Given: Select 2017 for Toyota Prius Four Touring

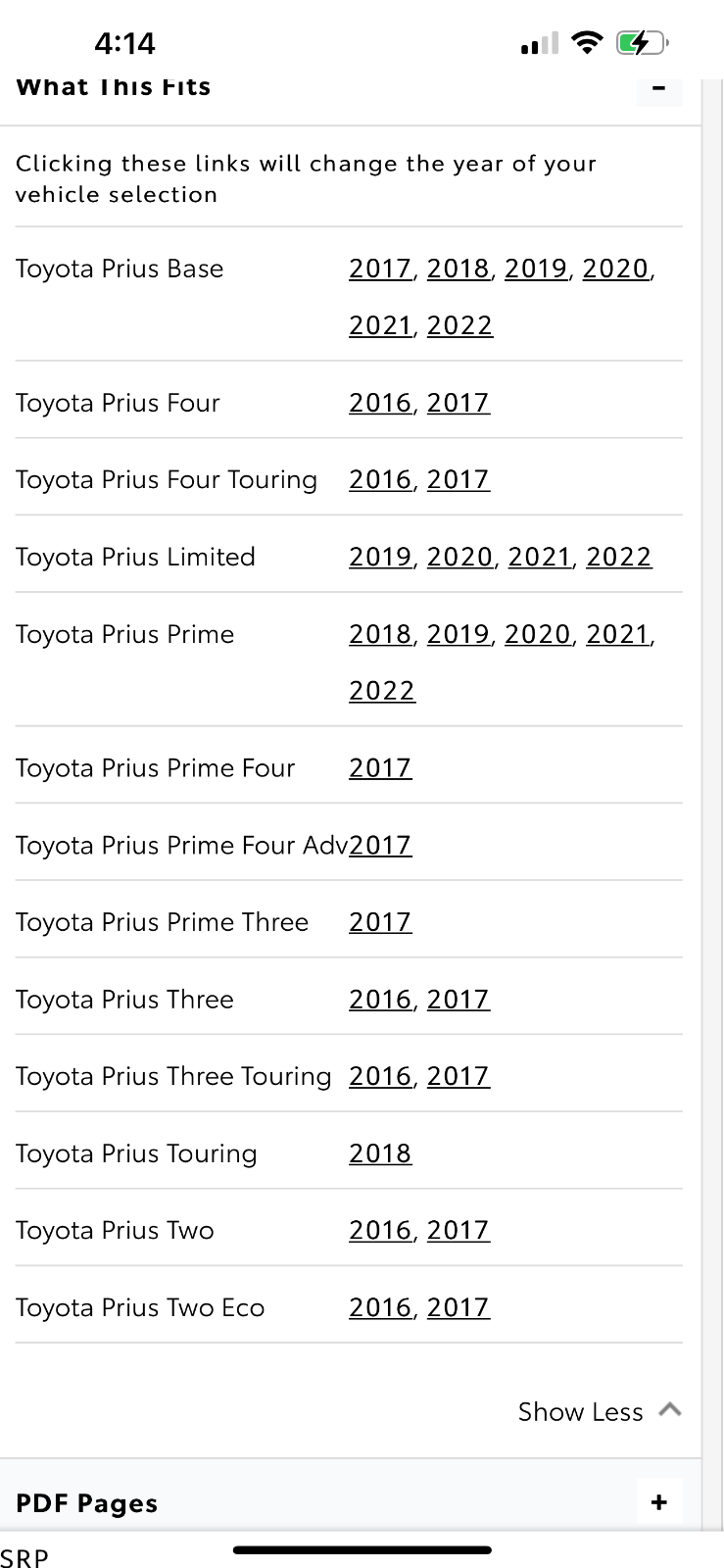Looking at the screenshot, I should pos(459,480).
